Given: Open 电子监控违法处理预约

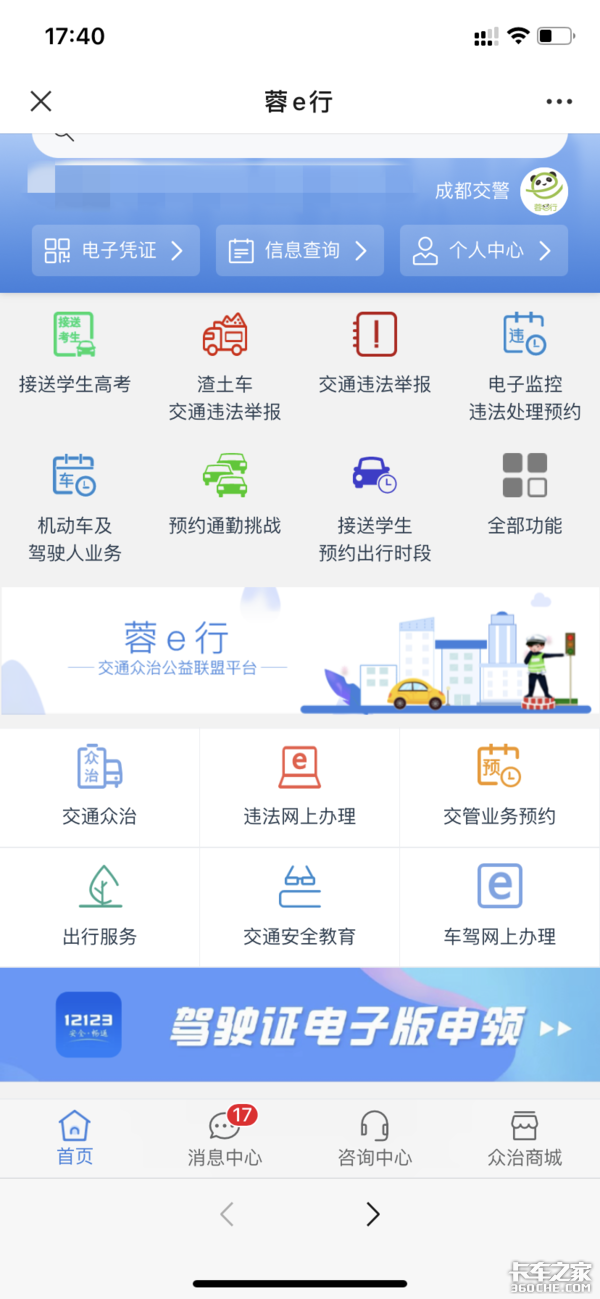Looking at the screenshot, I should click(525, 366).
